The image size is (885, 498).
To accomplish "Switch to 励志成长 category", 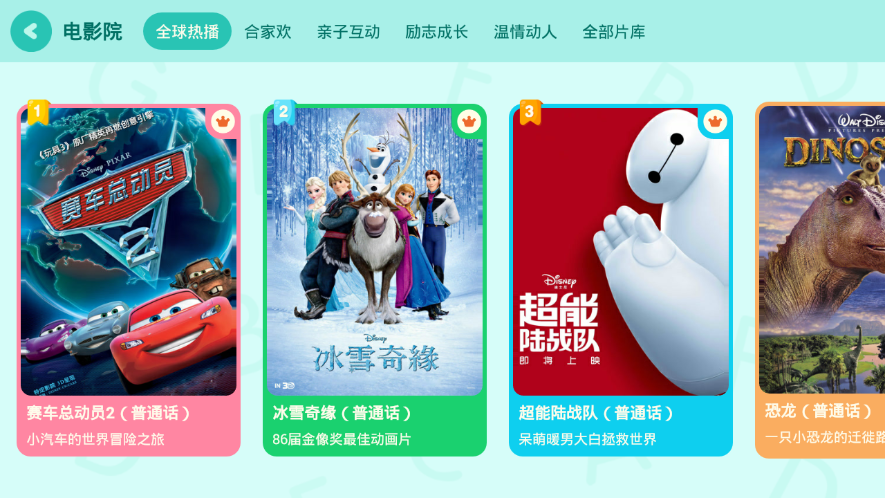I will tap(436, 31).
